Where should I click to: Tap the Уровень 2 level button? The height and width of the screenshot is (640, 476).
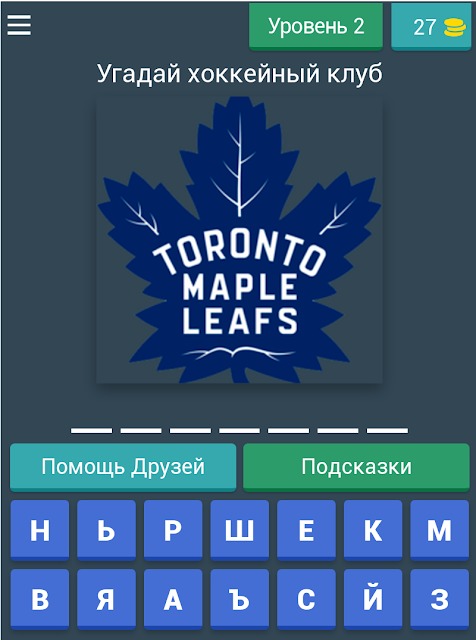[x=316, y=27]
